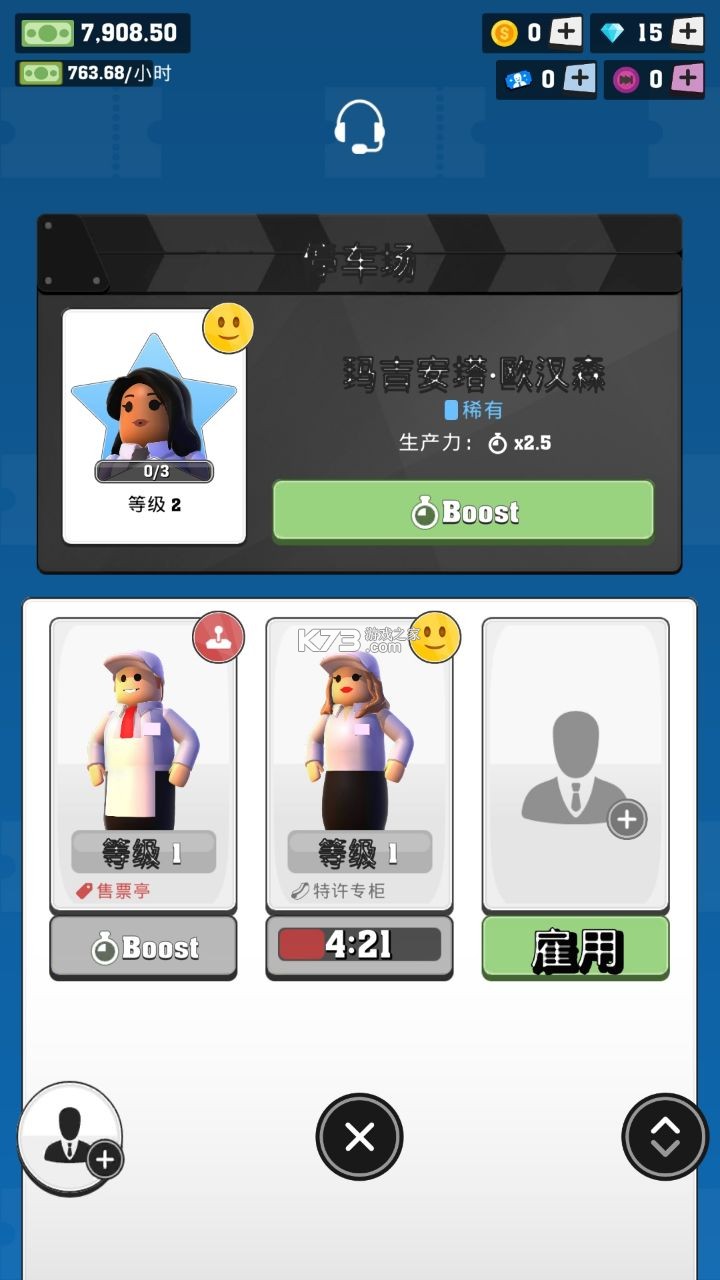The width and height of the screenshot is (720, 1280).
Task: Add more diamonds
Action: 686,33
